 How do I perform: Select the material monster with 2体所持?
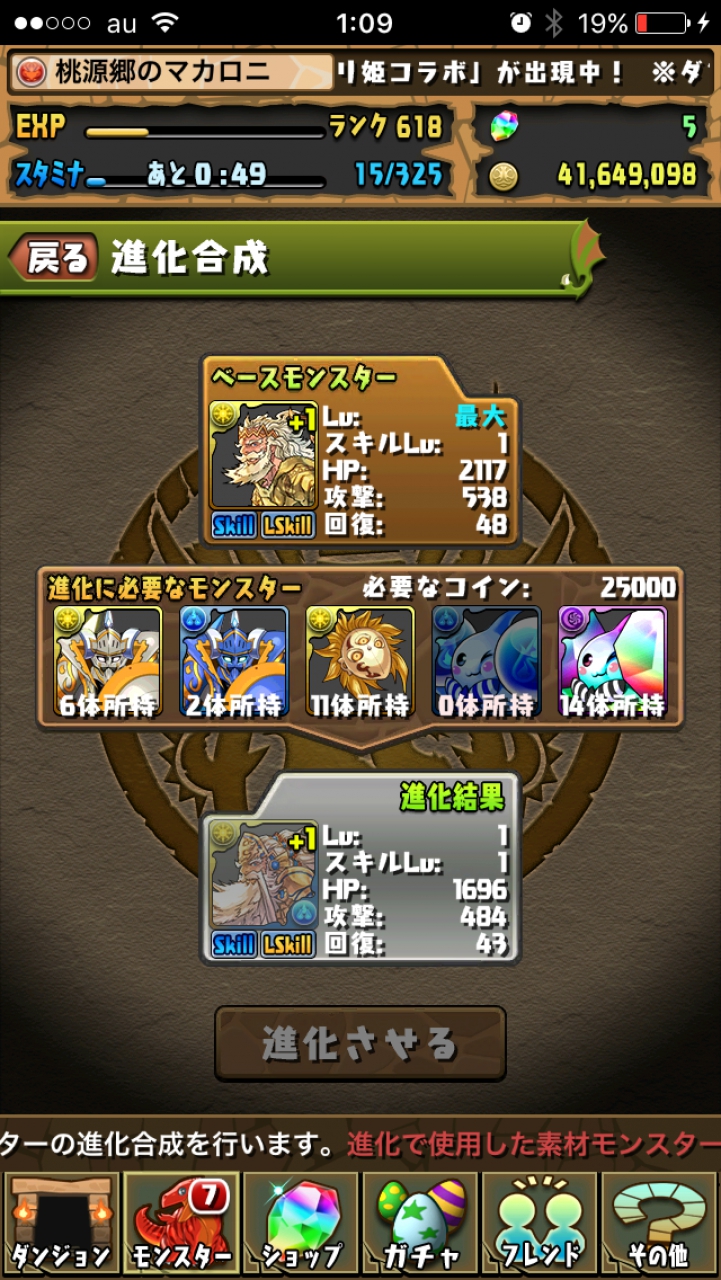point(234,660)
